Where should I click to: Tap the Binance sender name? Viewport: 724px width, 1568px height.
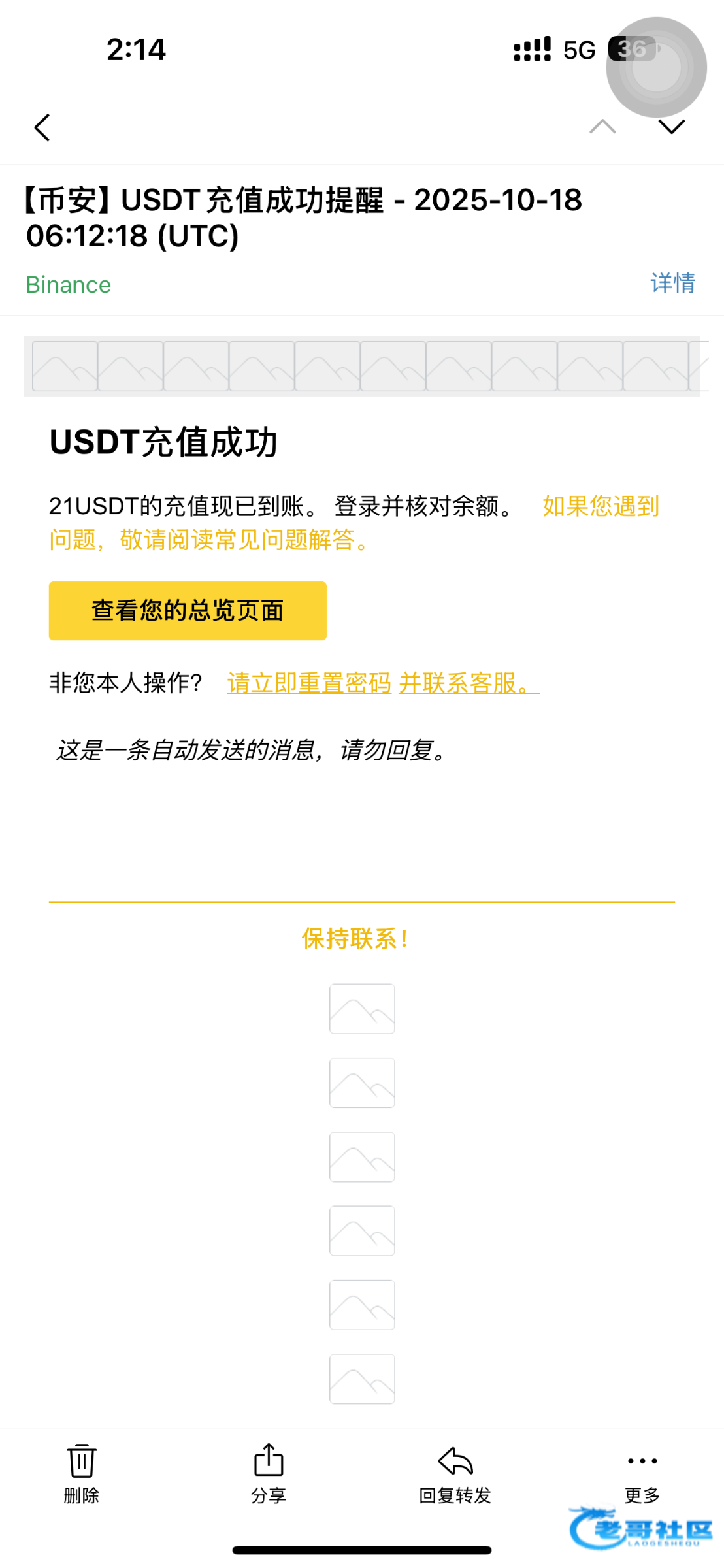[x=69, y=285]
